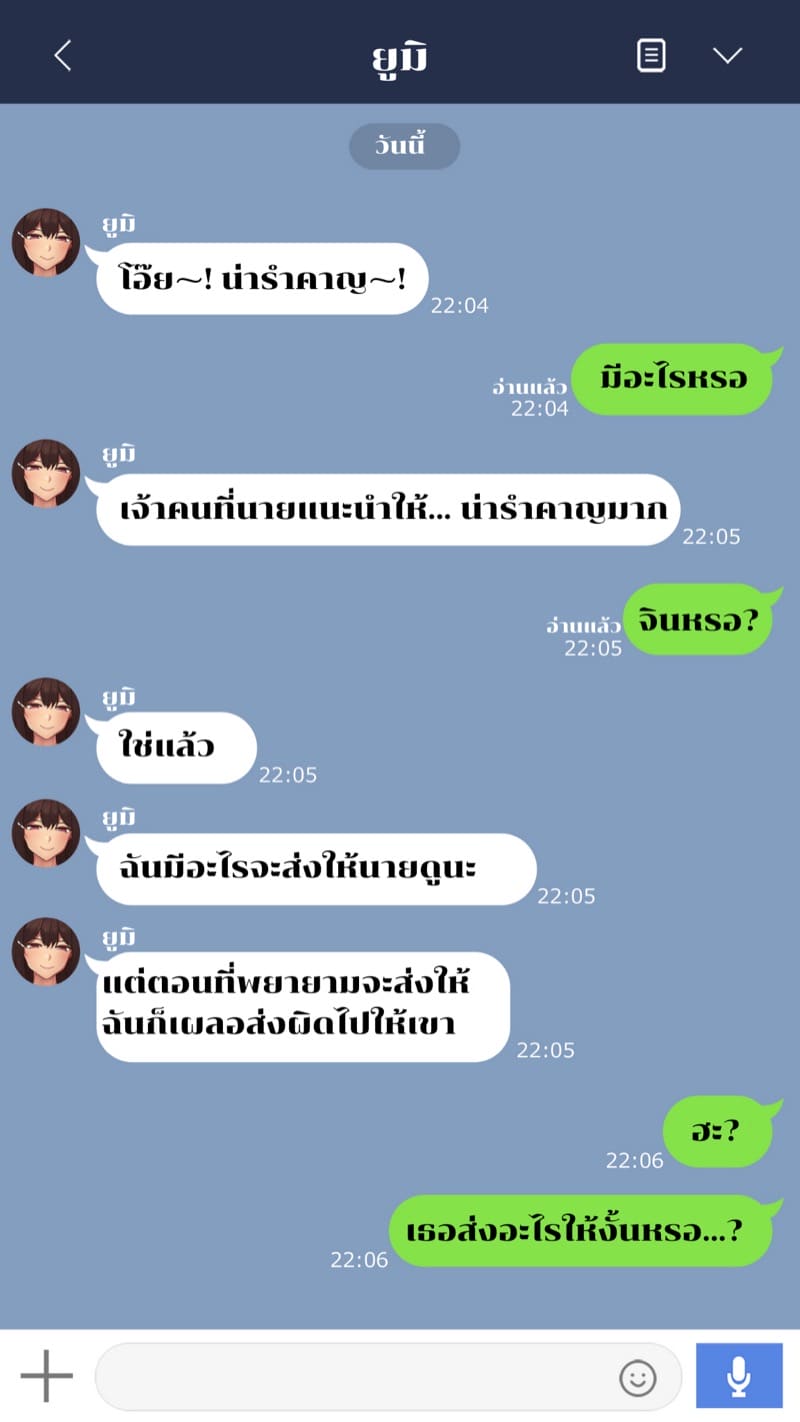
Task: Select the message bubble 'ใช่แล้ว'
Action: click(x=175, y=747)
